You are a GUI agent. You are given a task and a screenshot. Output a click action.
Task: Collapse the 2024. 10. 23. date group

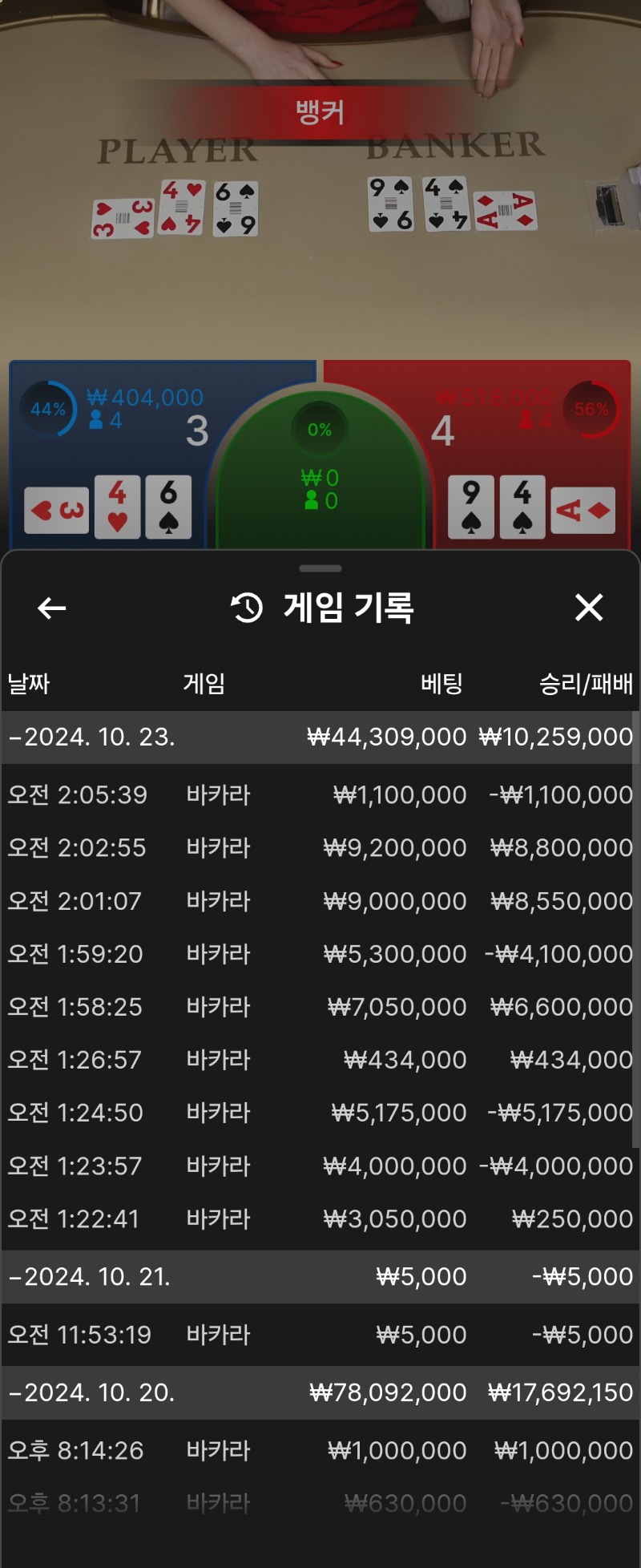click(92, 737)
